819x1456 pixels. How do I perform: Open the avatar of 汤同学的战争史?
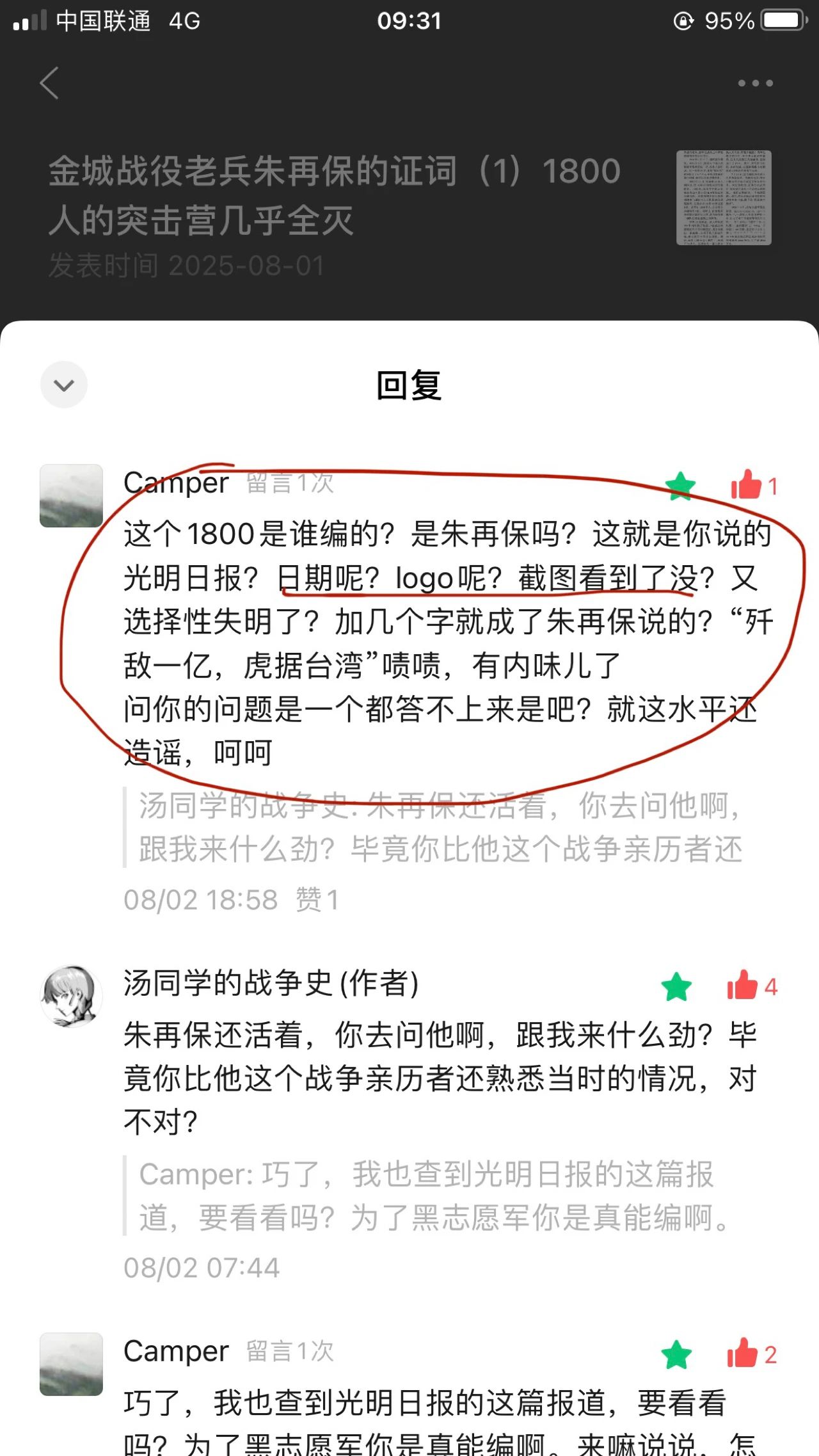tap(71, 996)
